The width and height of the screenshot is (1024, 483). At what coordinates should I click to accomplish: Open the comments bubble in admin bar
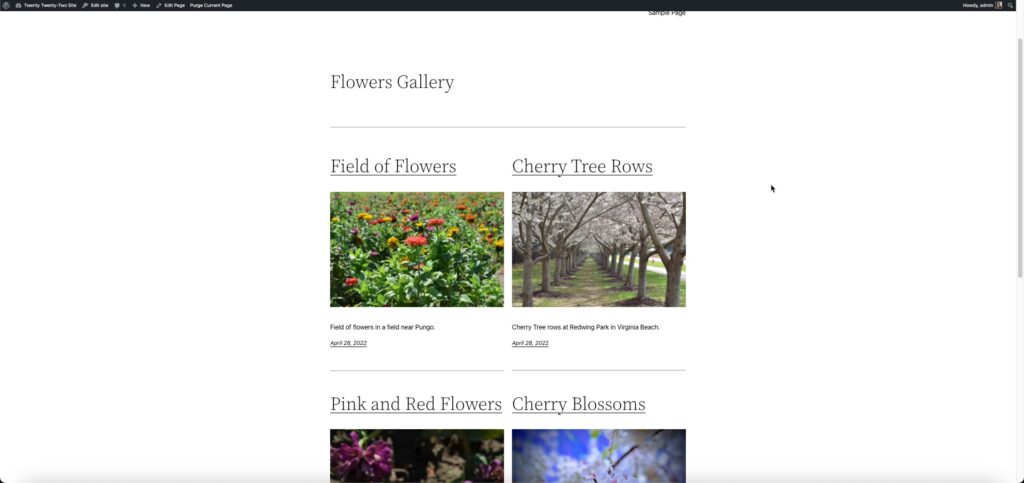(x=119, y=5)
